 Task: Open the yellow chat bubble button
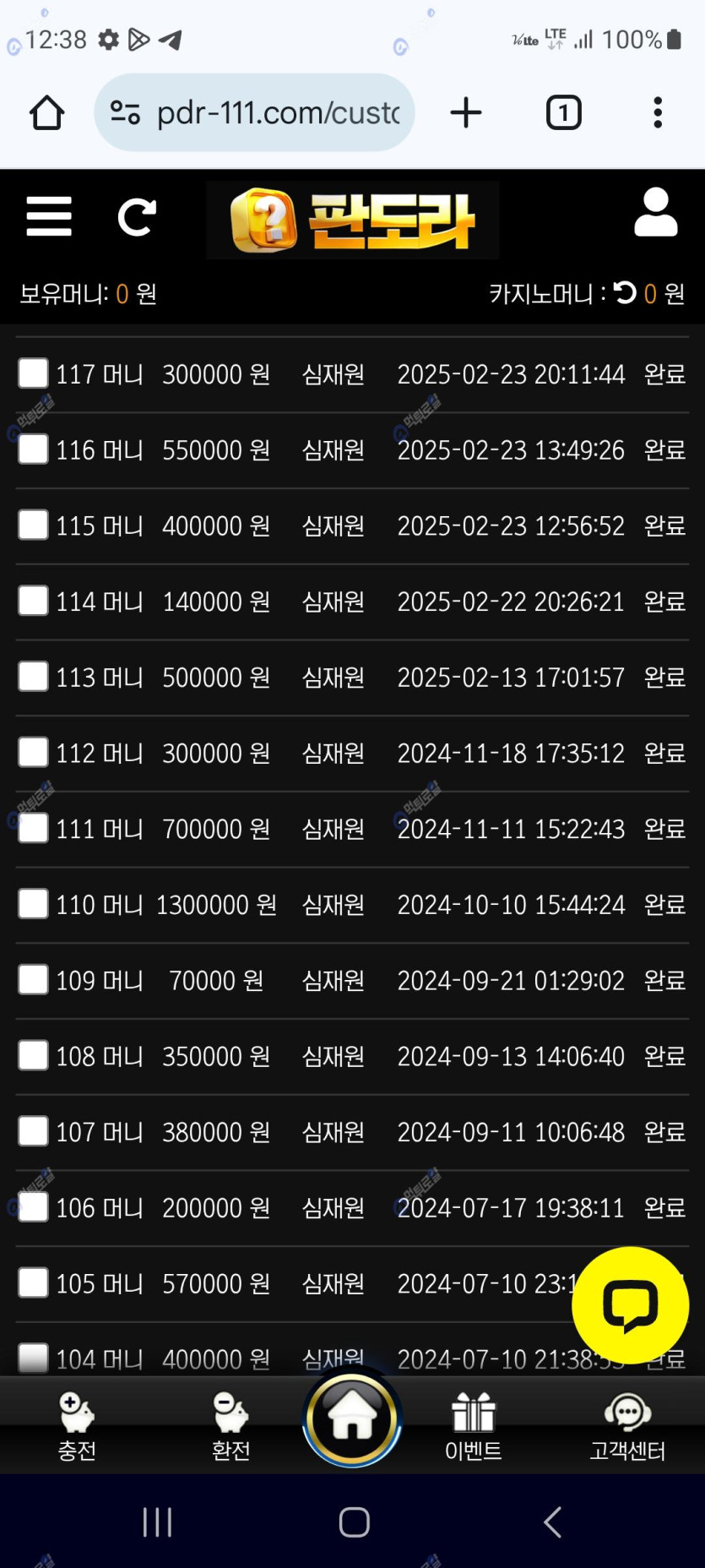630,1304
